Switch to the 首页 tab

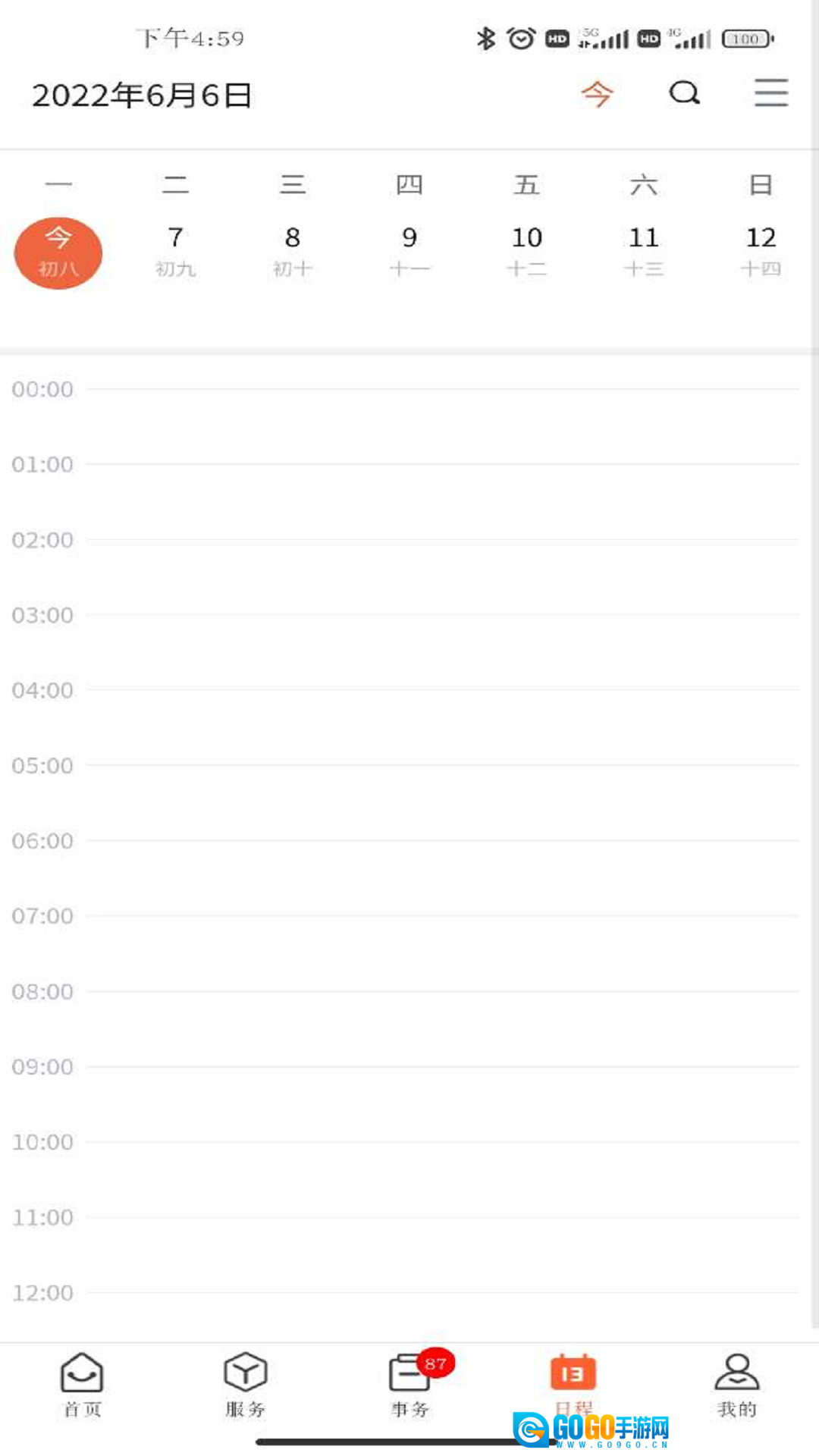82,1385
